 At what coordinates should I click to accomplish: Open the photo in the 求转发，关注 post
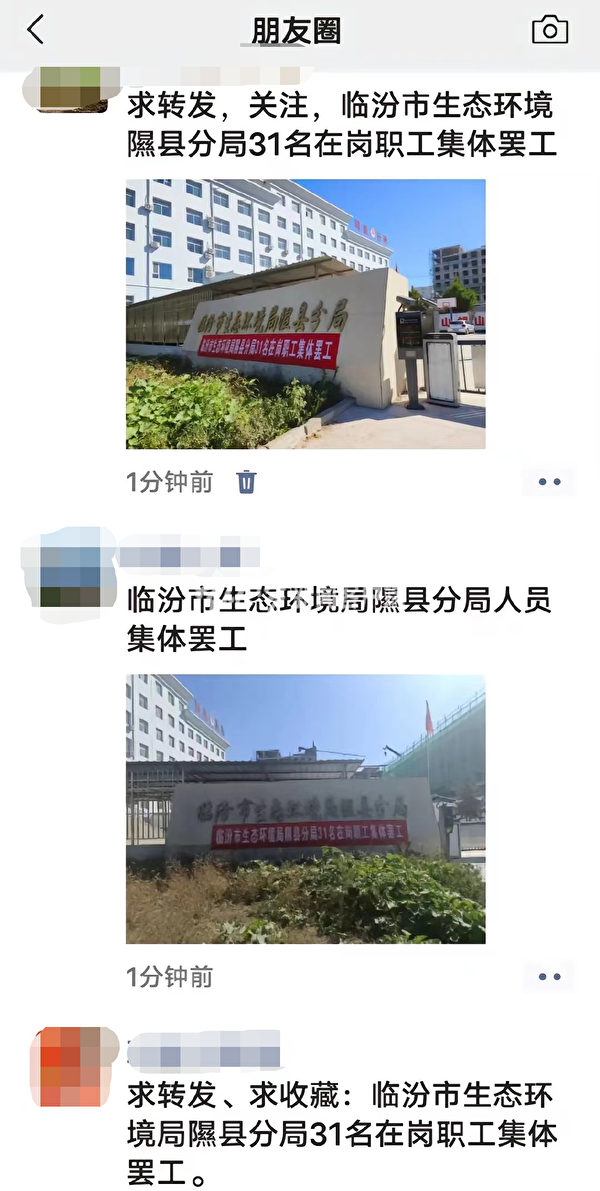[305, 314]
